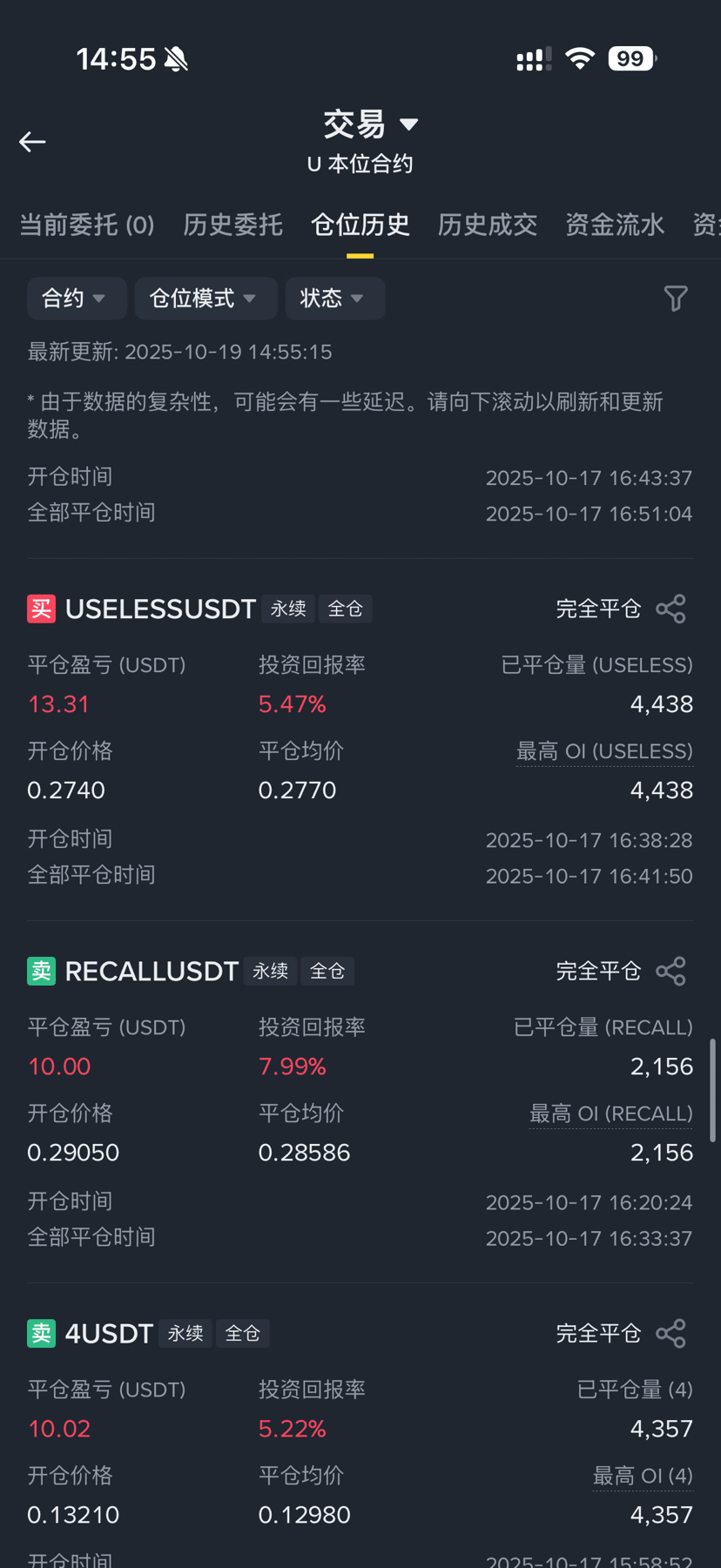Tap the 最高 OI (USELESS) underlined label
Screen dimensions: 721x1568
(604, 751)
